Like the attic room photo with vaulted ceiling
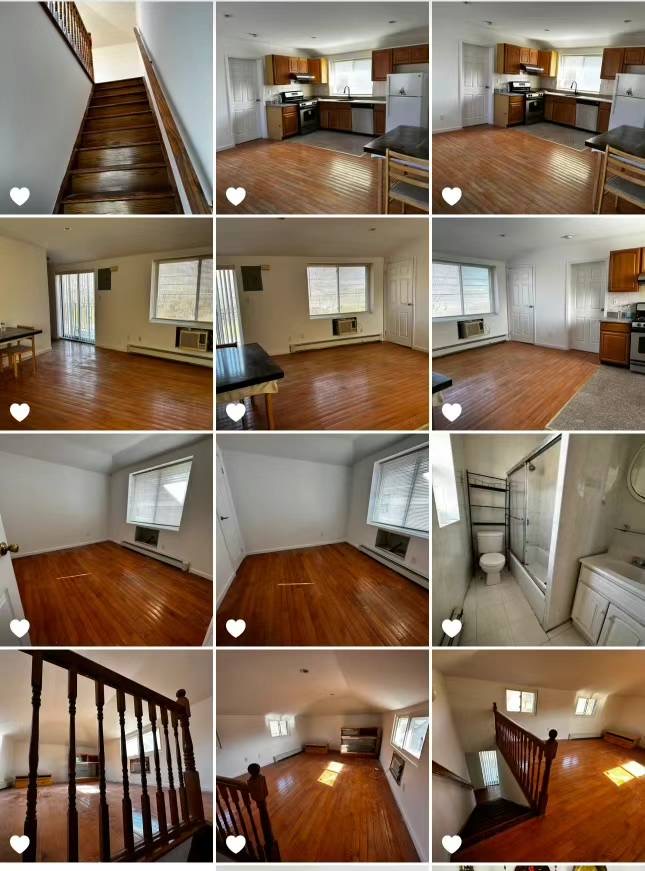645x871 pixels. [x=236, y=844]
